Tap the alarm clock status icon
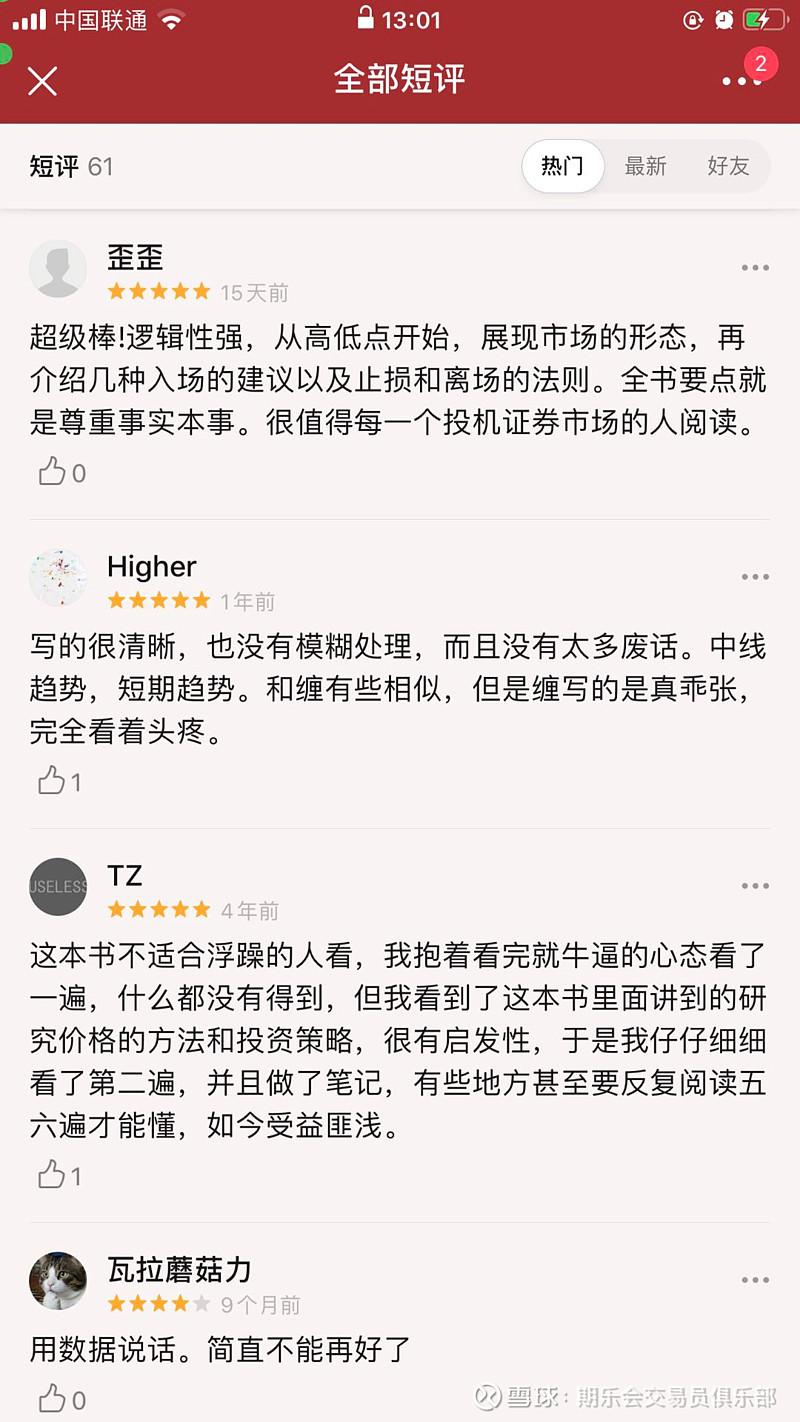Screen dimensions: 800x1422 [722, 18]
